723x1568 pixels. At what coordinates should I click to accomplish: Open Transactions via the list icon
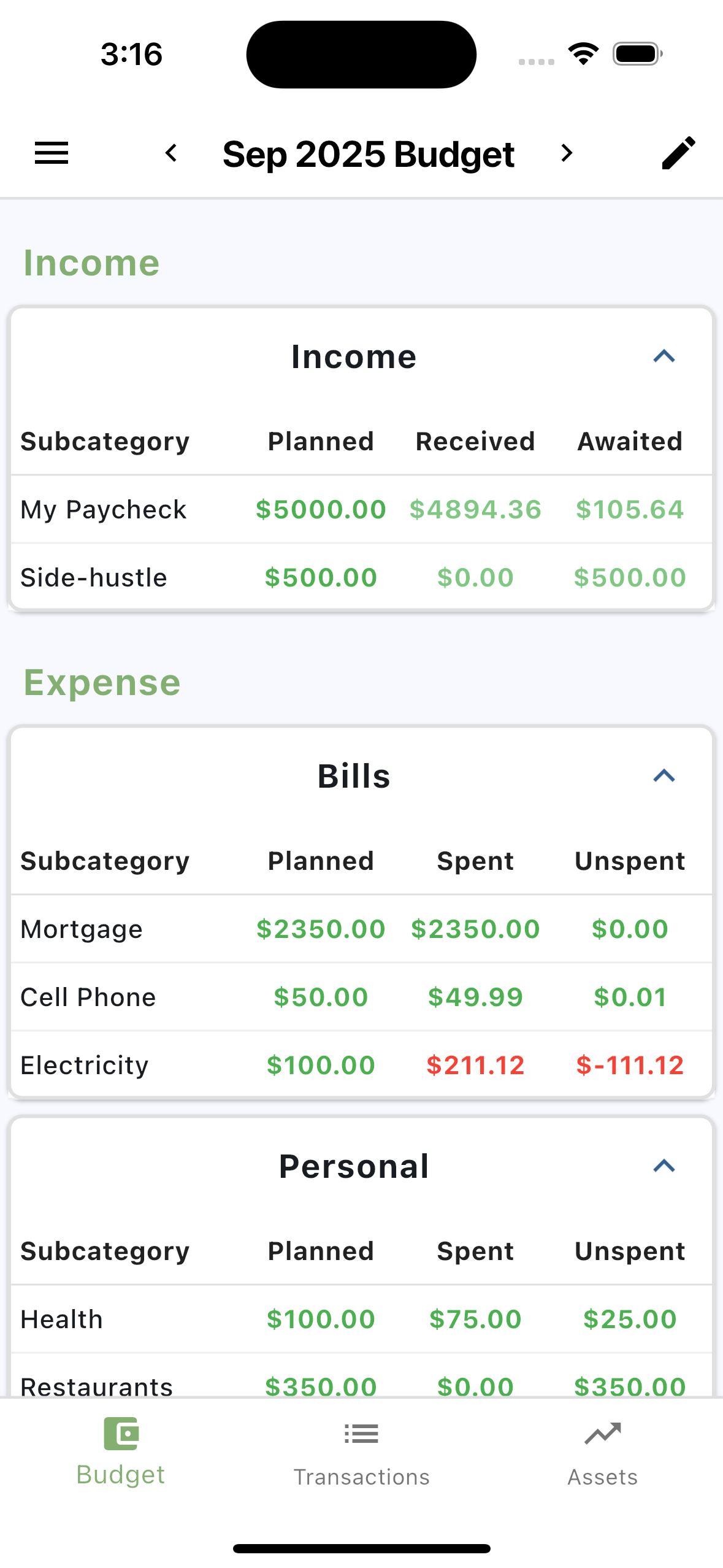[361, 1434]
